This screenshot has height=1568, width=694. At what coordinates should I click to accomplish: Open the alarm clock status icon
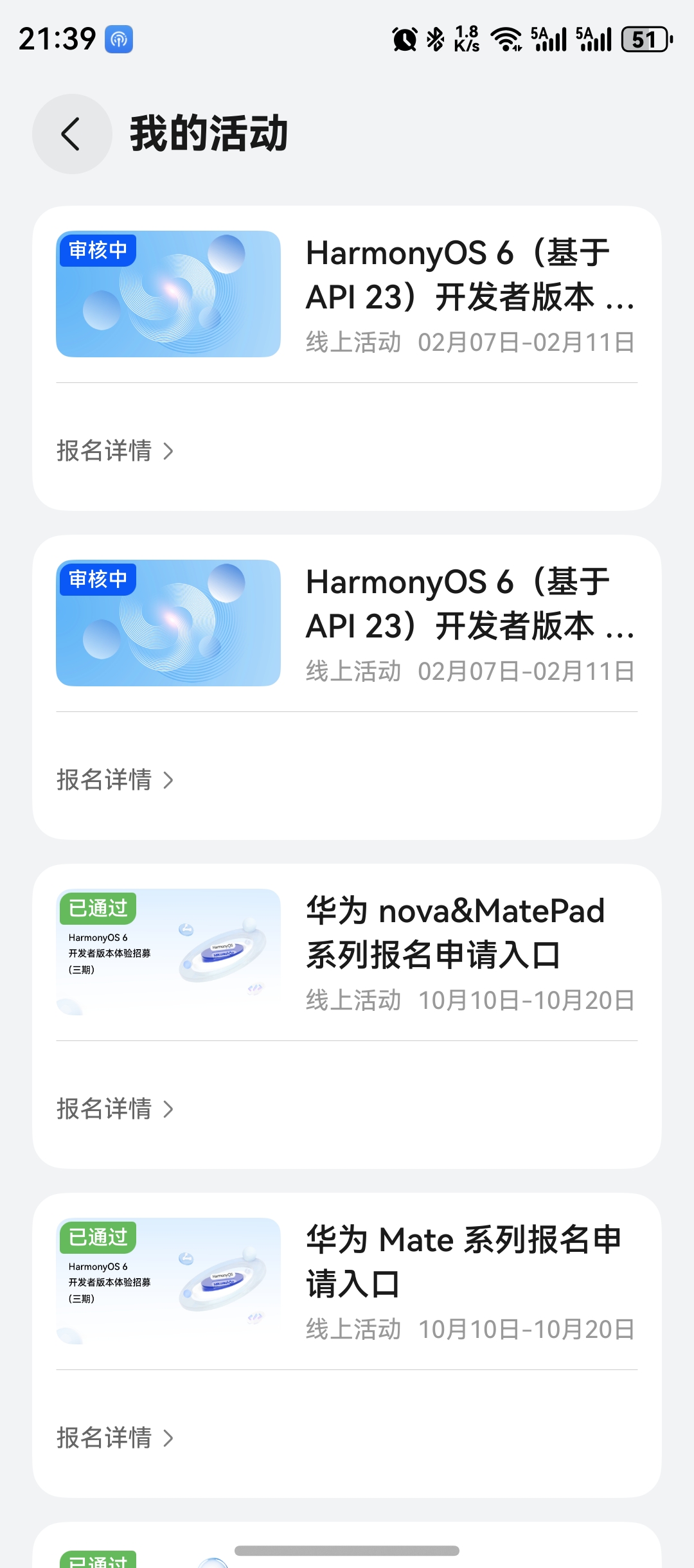click(x=404, y=39)
